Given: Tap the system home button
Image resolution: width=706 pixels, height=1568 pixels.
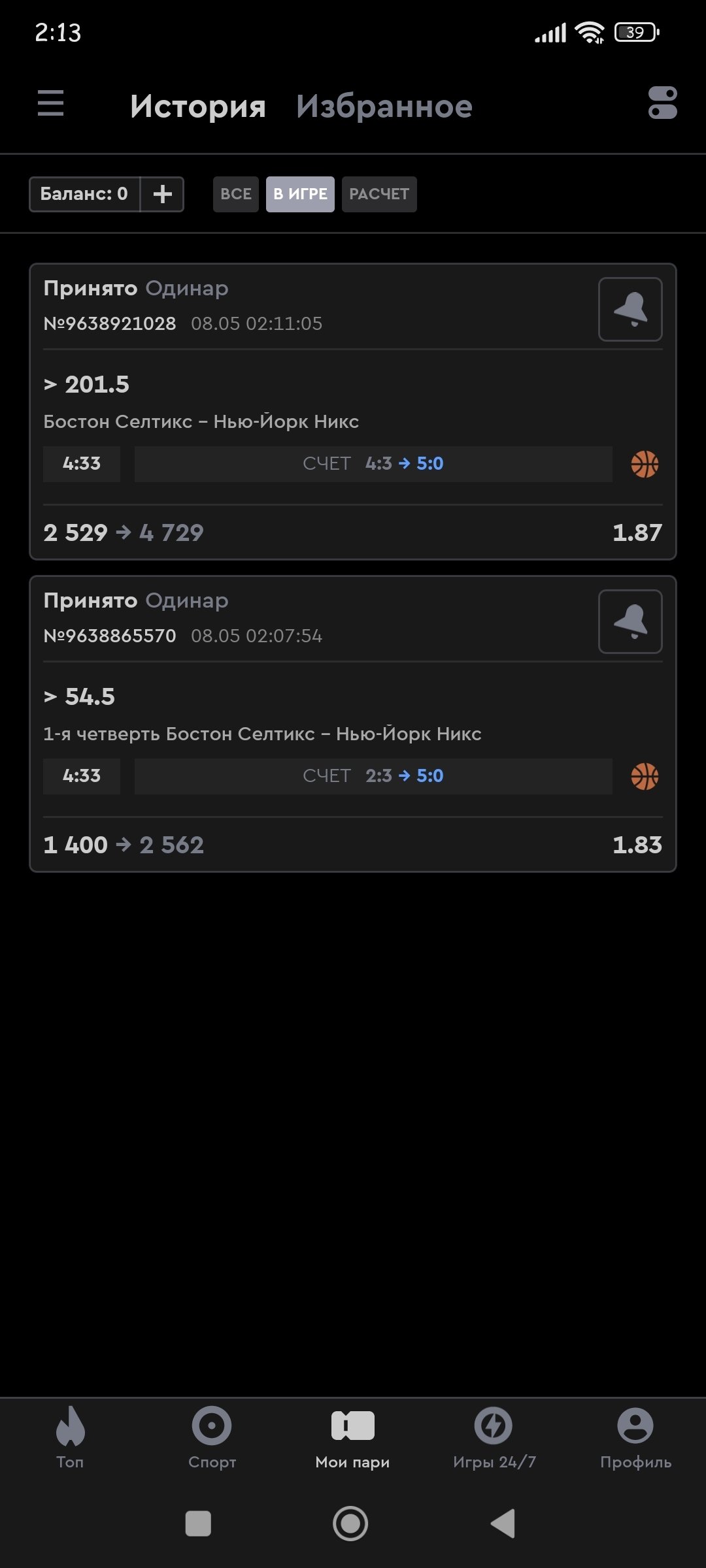Looking at the screenshot, I should pos(350,1524).
